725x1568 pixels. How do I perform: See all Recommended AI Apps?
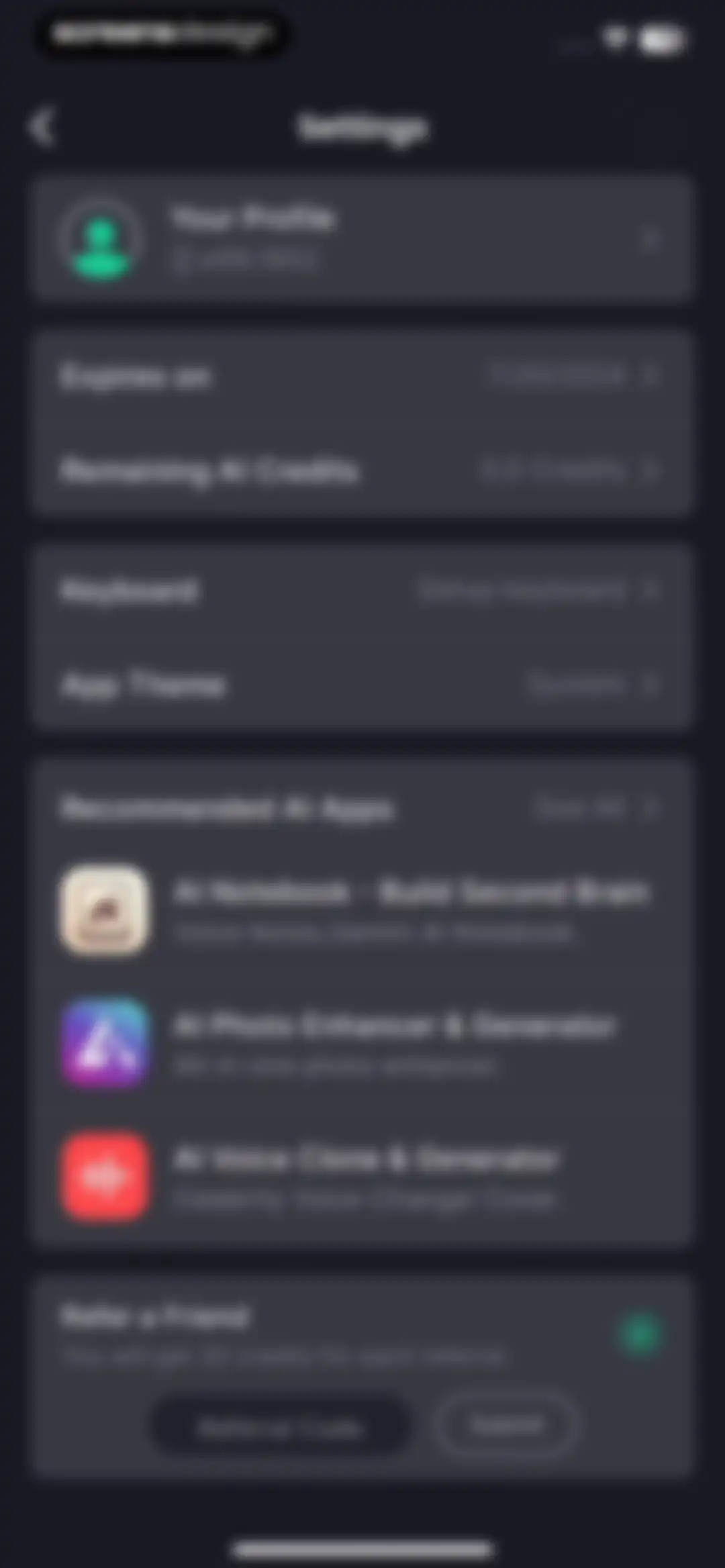pyautogui.click(x=596, y=807)
